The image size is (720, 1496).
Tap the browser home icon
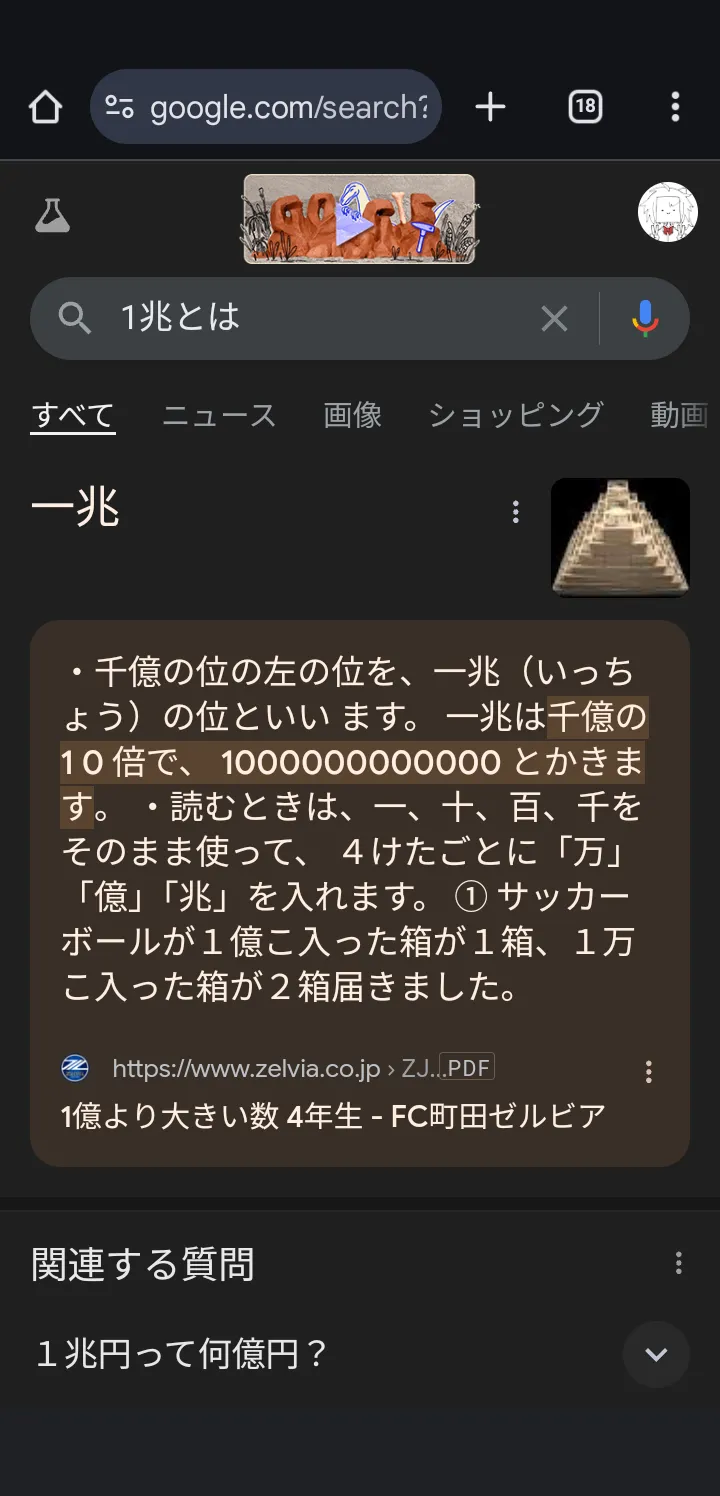45,107
